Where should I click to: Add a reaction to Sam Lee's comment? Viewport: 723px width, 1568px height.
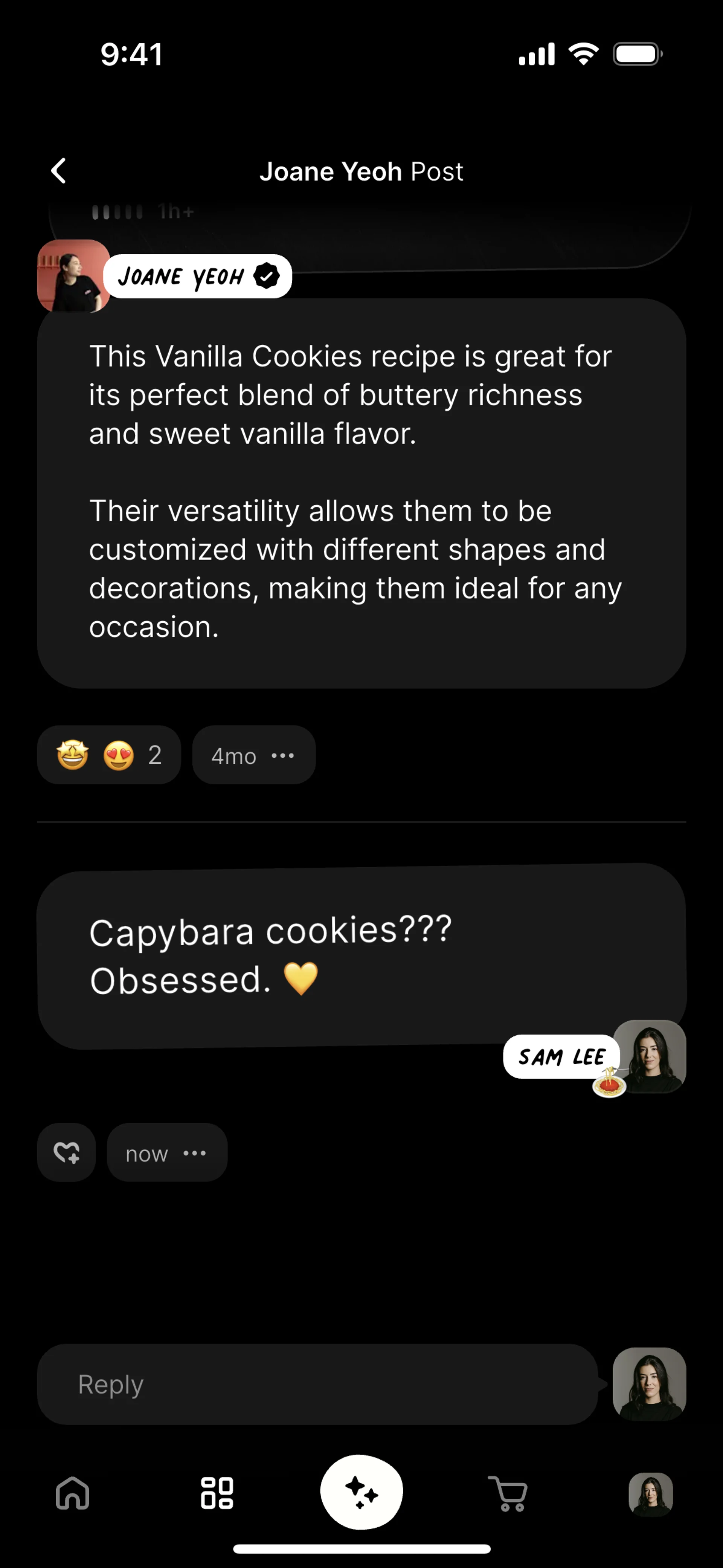[x=66, y=1152]
